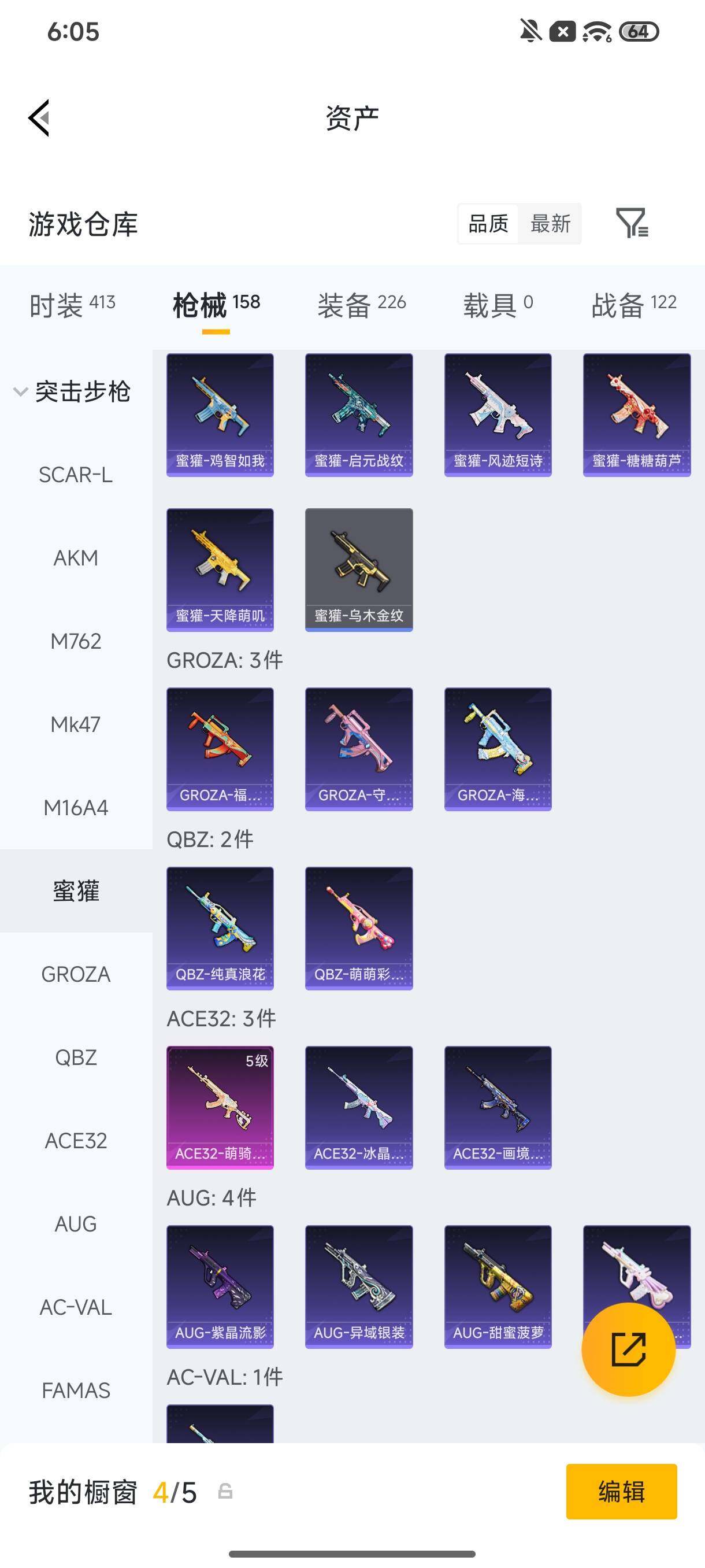Tap the orange floating share button
Screen dimensions: 705x1568
click(628, 1349)
